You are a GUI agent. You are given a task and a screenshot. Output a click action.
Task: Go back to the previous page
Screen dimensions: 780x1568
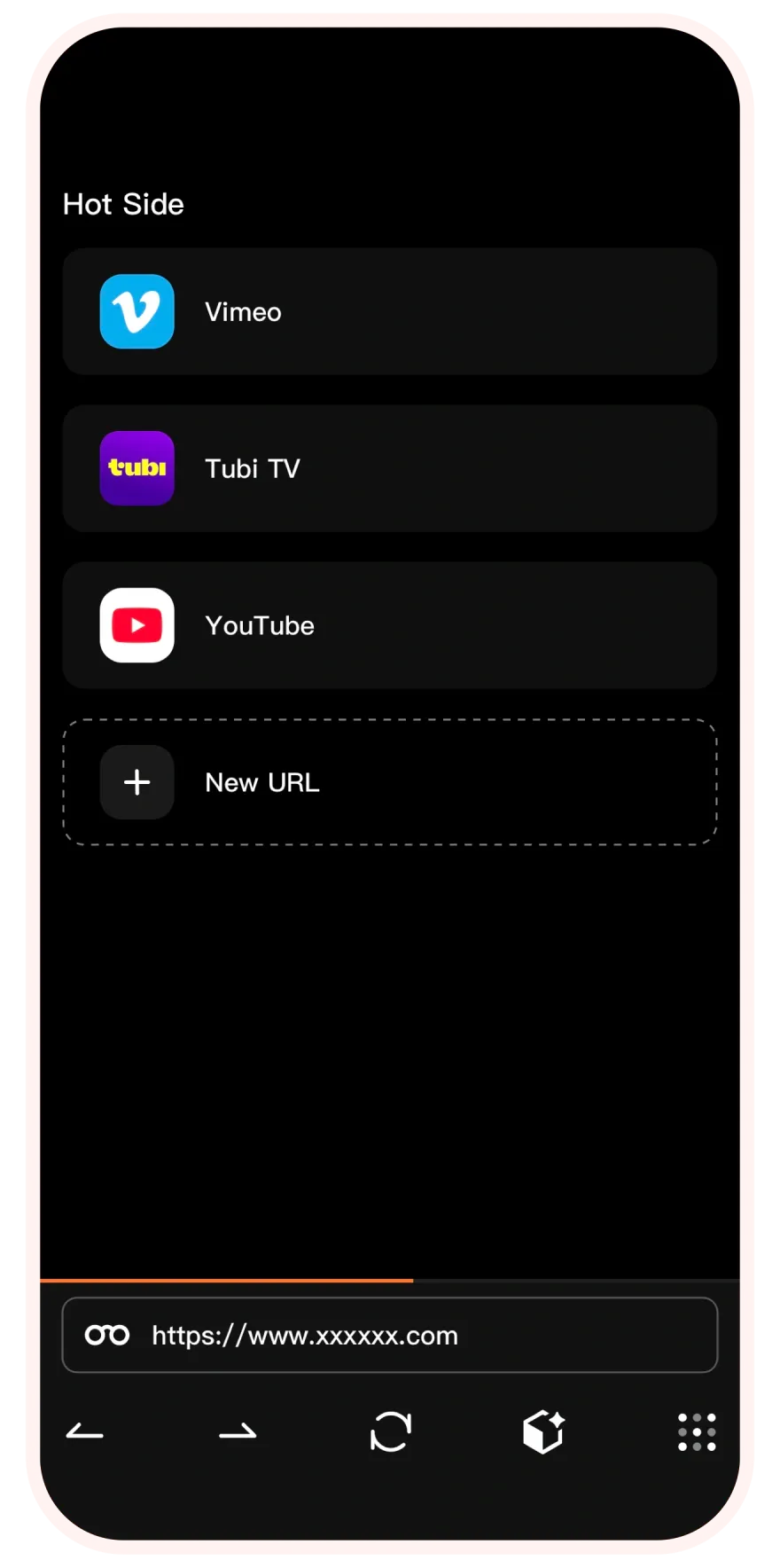coord(85,1432)
